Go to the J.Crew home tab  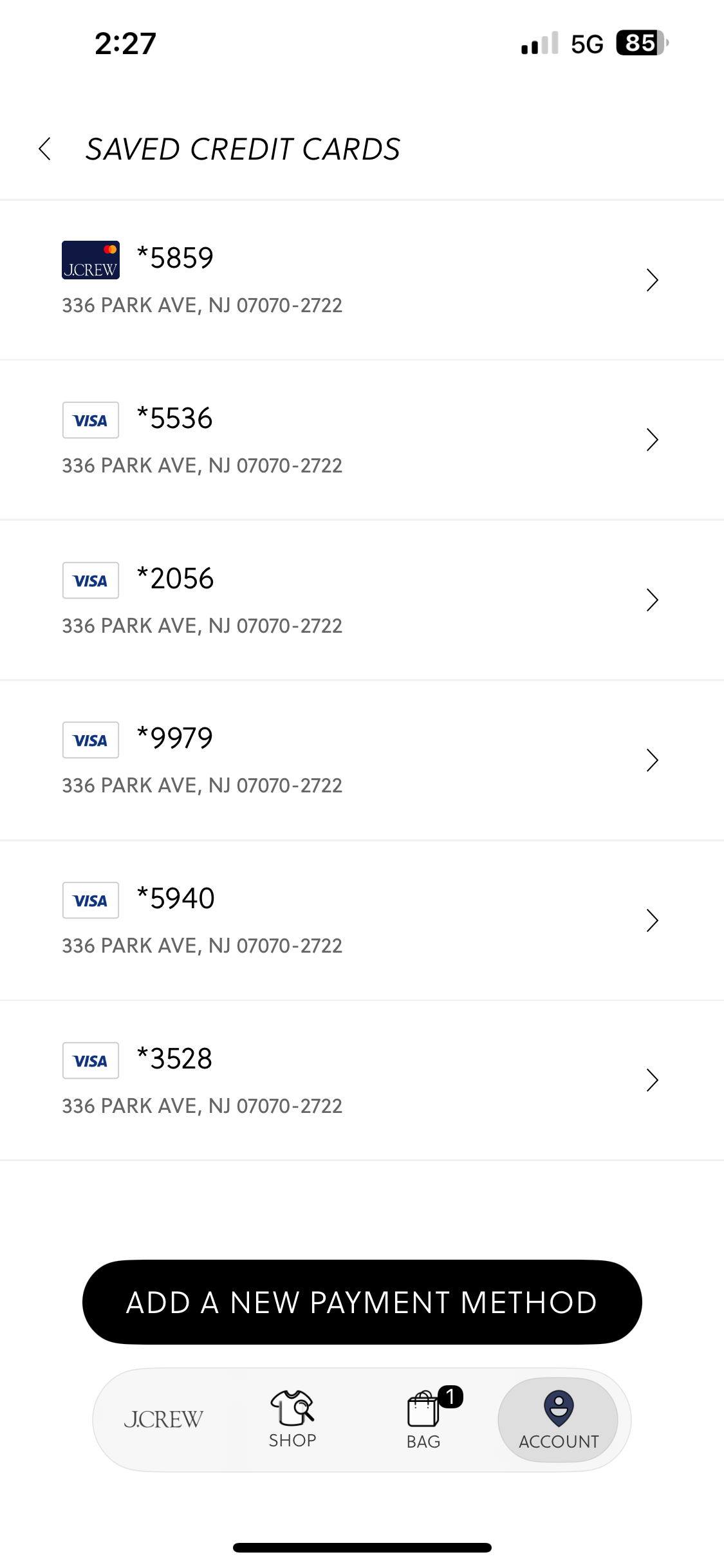pyautogui.click(x=163, y=1419)
